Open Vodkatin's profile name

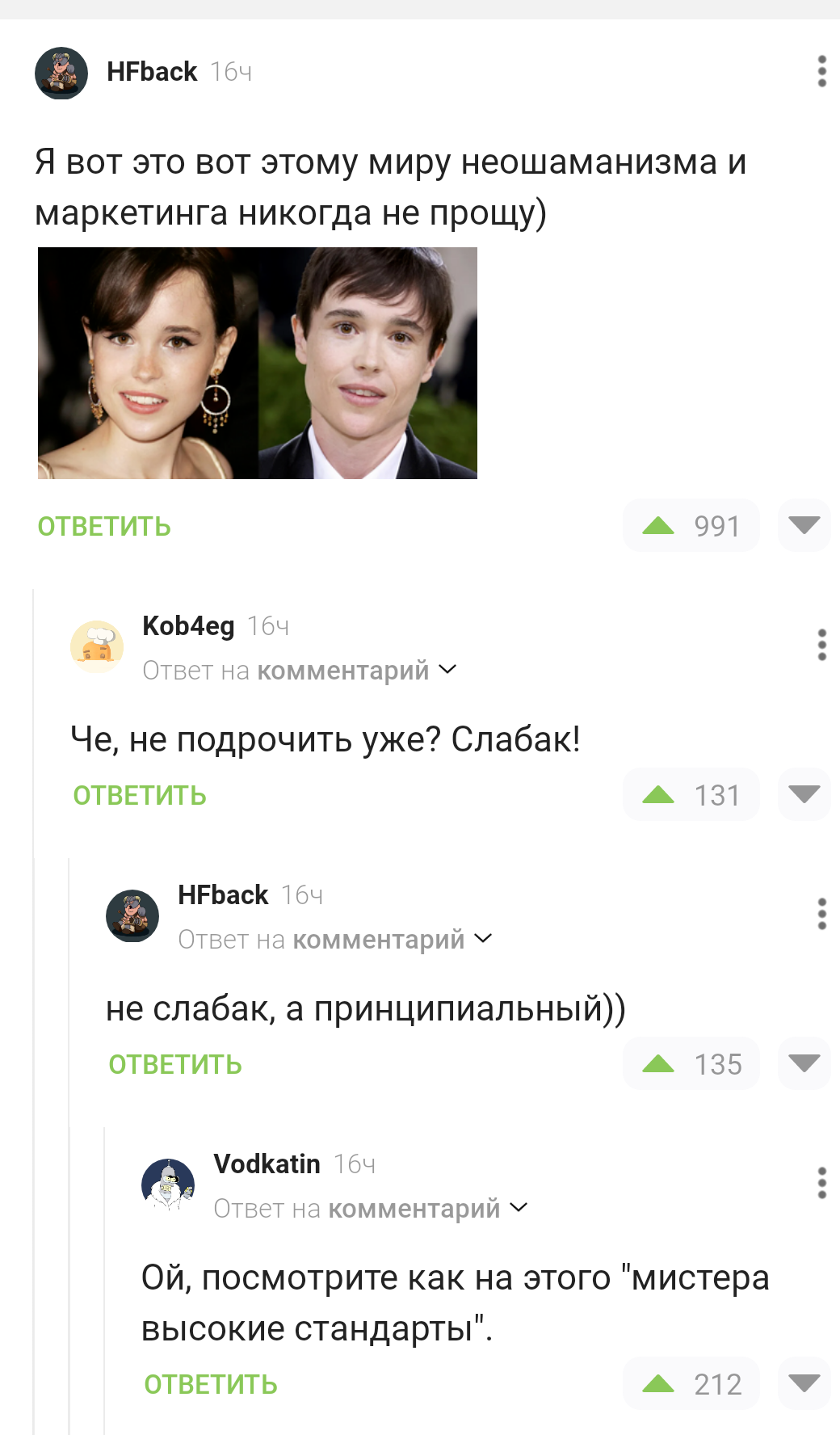[x=267, y=1164]
